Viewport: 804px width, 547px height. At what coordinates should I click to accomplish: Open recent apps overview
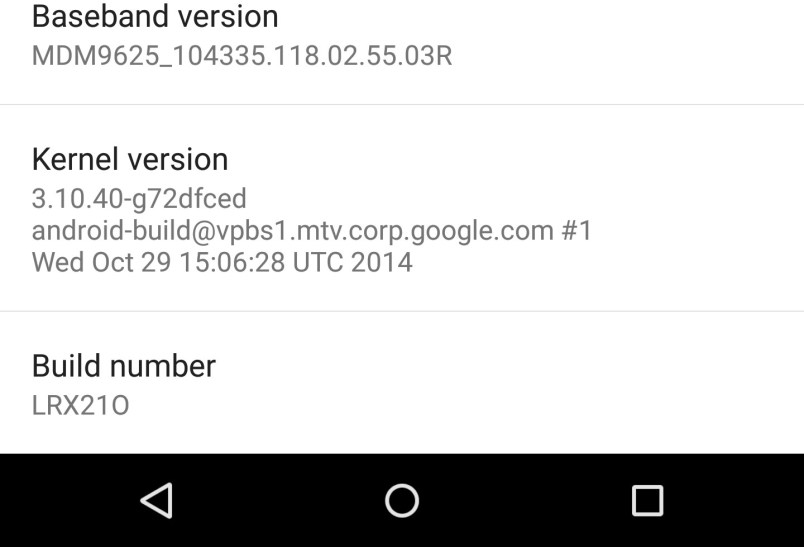(647, 500)
